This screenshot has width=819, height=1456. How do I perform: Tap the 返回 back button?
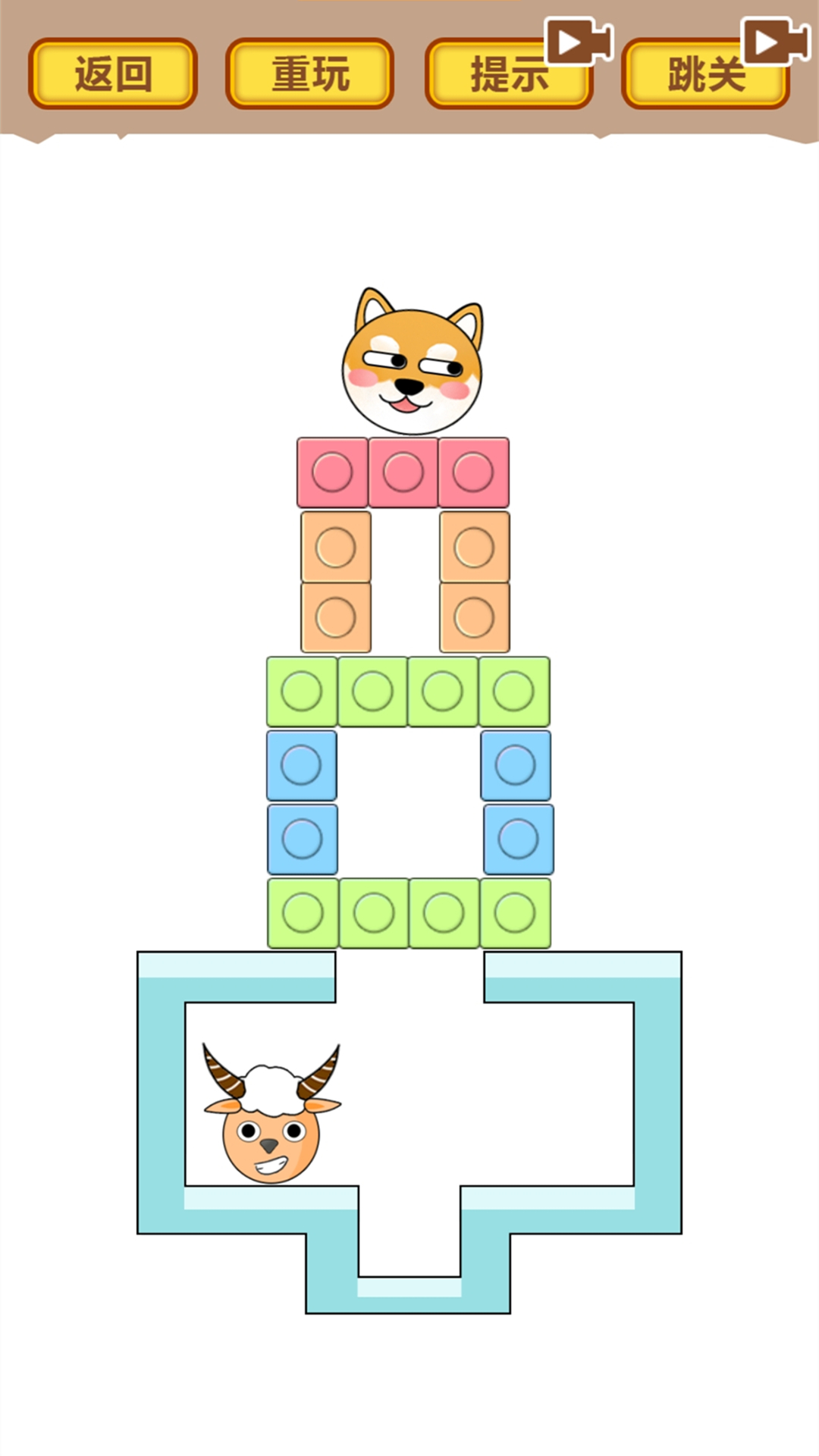[x=112, y=74]
